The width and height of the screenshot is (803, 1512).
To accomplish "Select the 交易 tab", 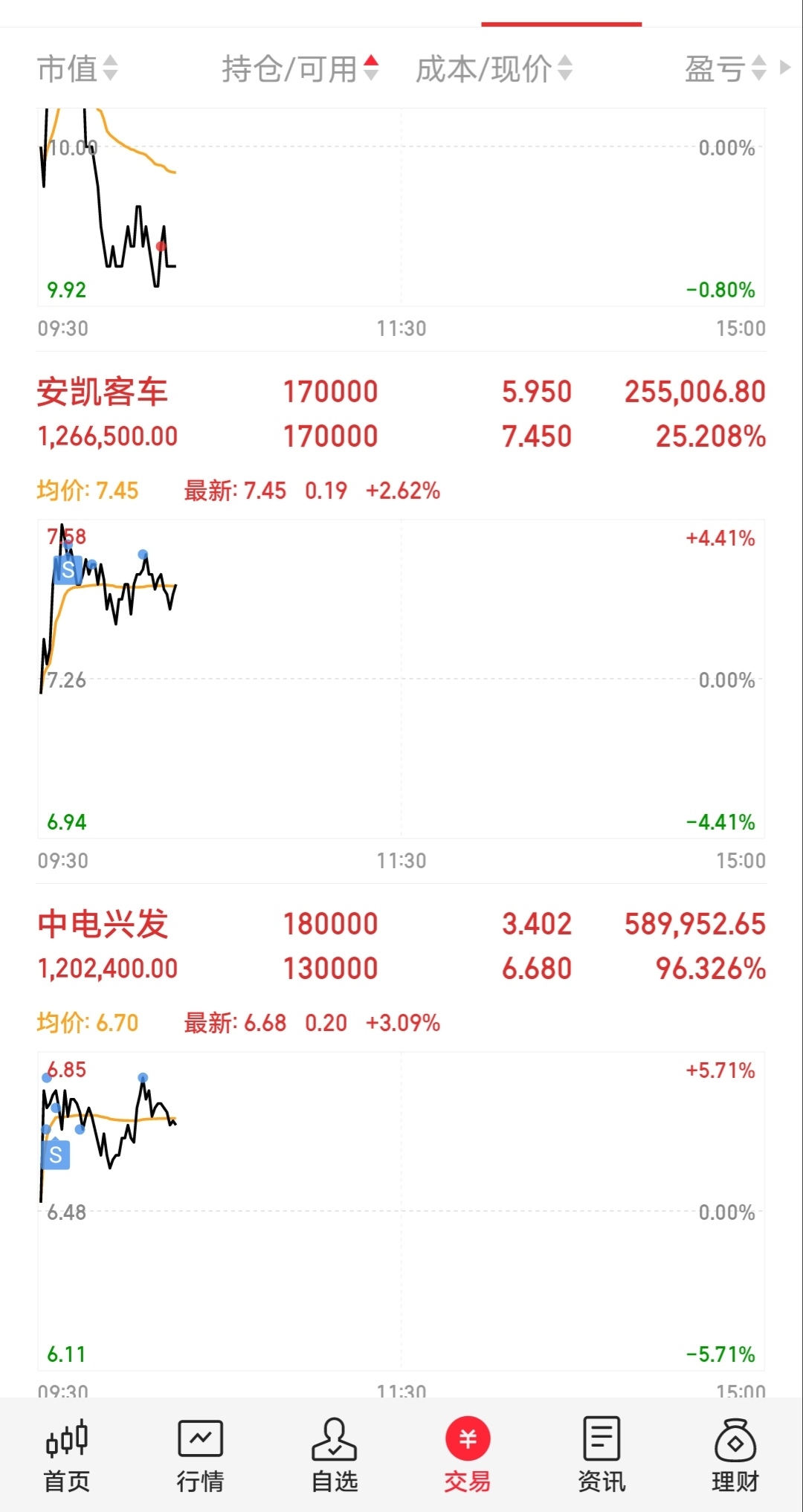I will [468, 1455].
